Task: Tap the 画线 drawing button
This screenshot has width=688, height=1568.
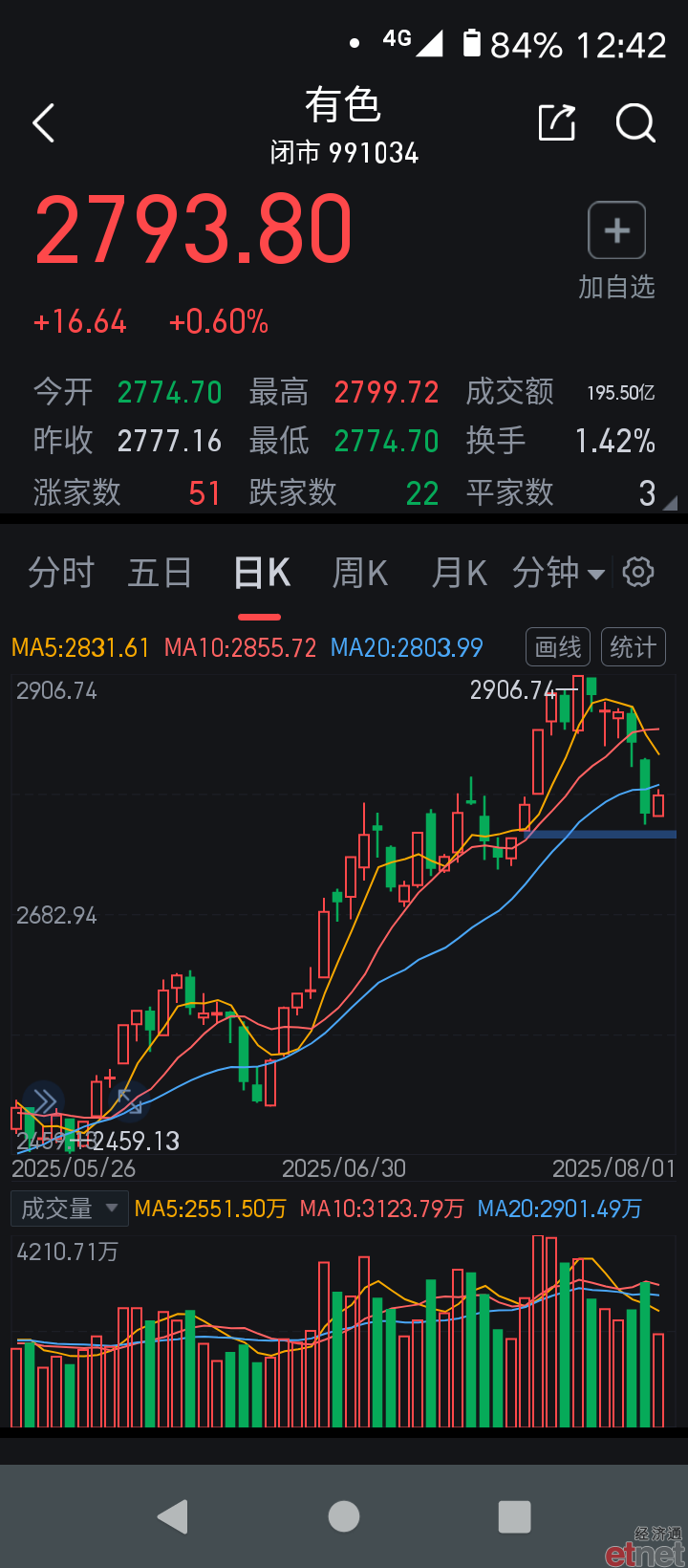Action: click(558, 647)
